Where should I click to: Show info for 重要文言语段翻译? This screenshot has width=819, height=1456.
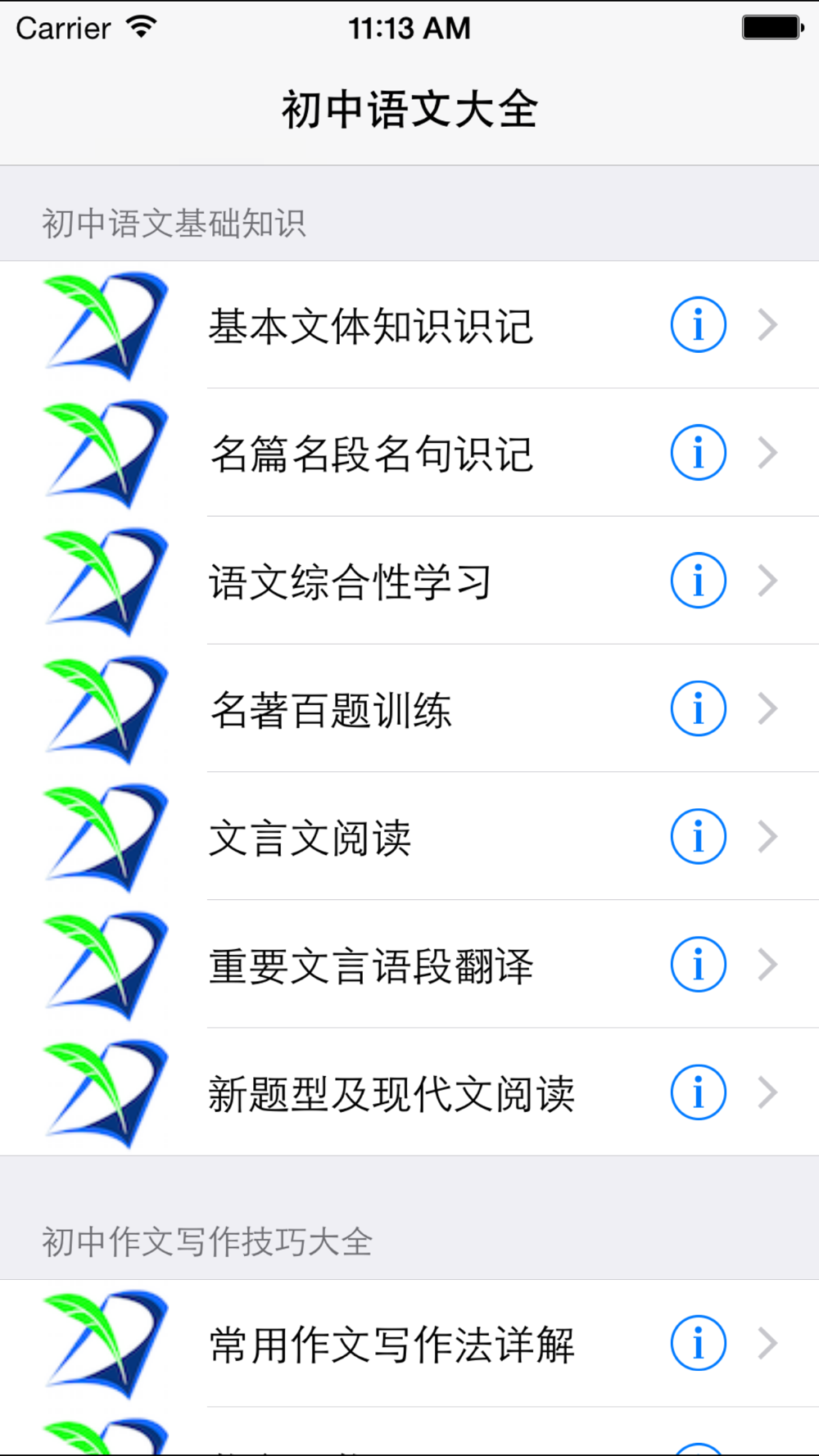pos(698,964)
